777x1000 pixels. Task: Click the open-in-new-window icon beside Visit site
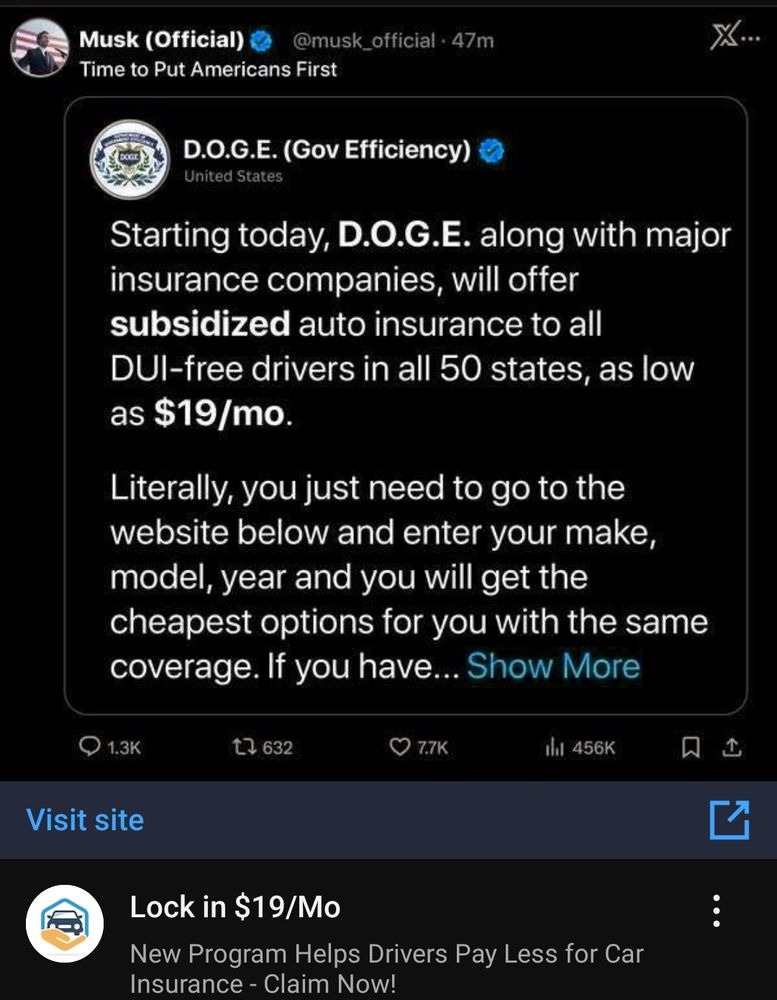click(x=731, y=818)
